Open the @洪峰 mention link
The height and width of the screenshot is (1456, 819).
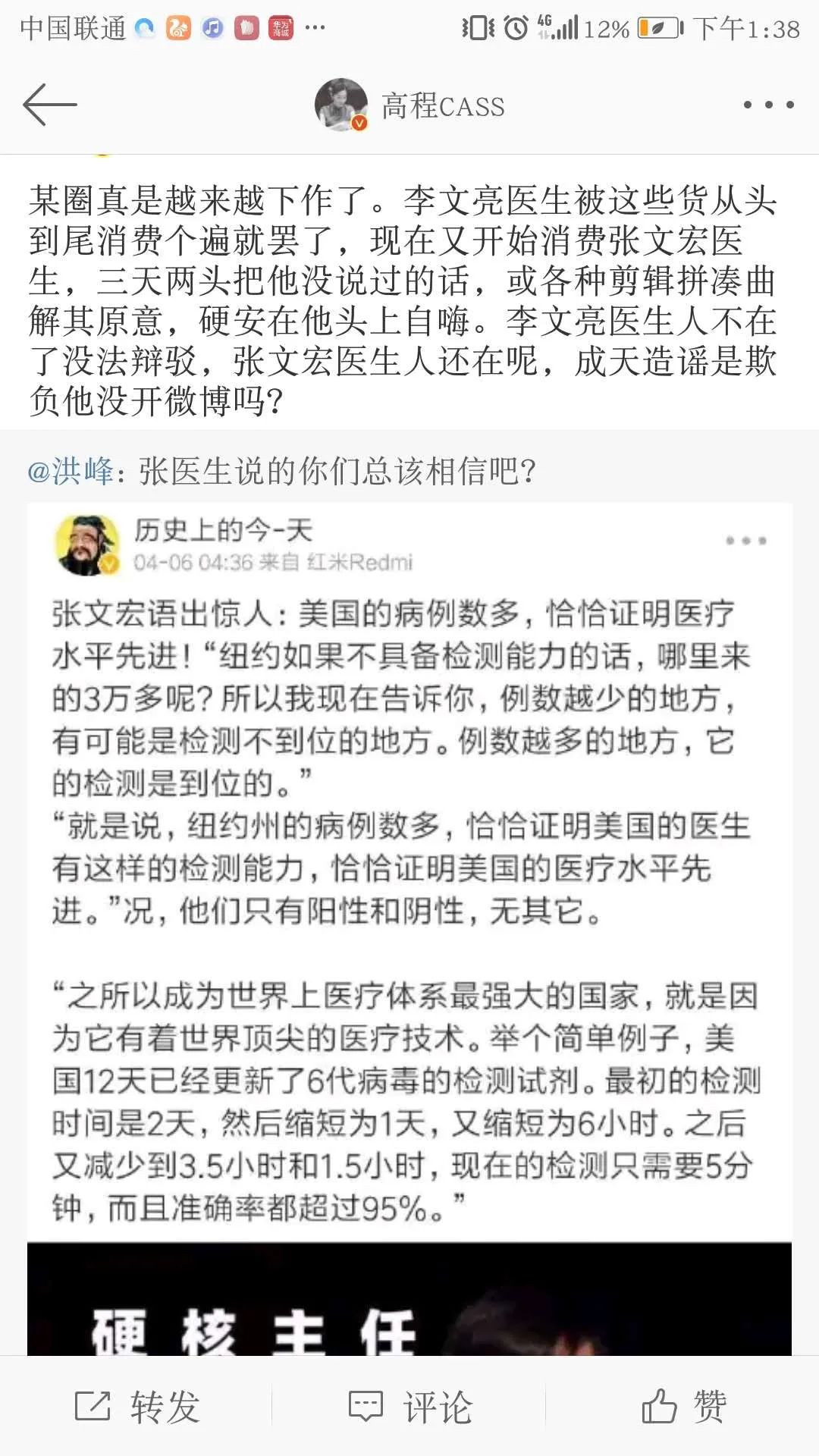(x=71, y=472)
